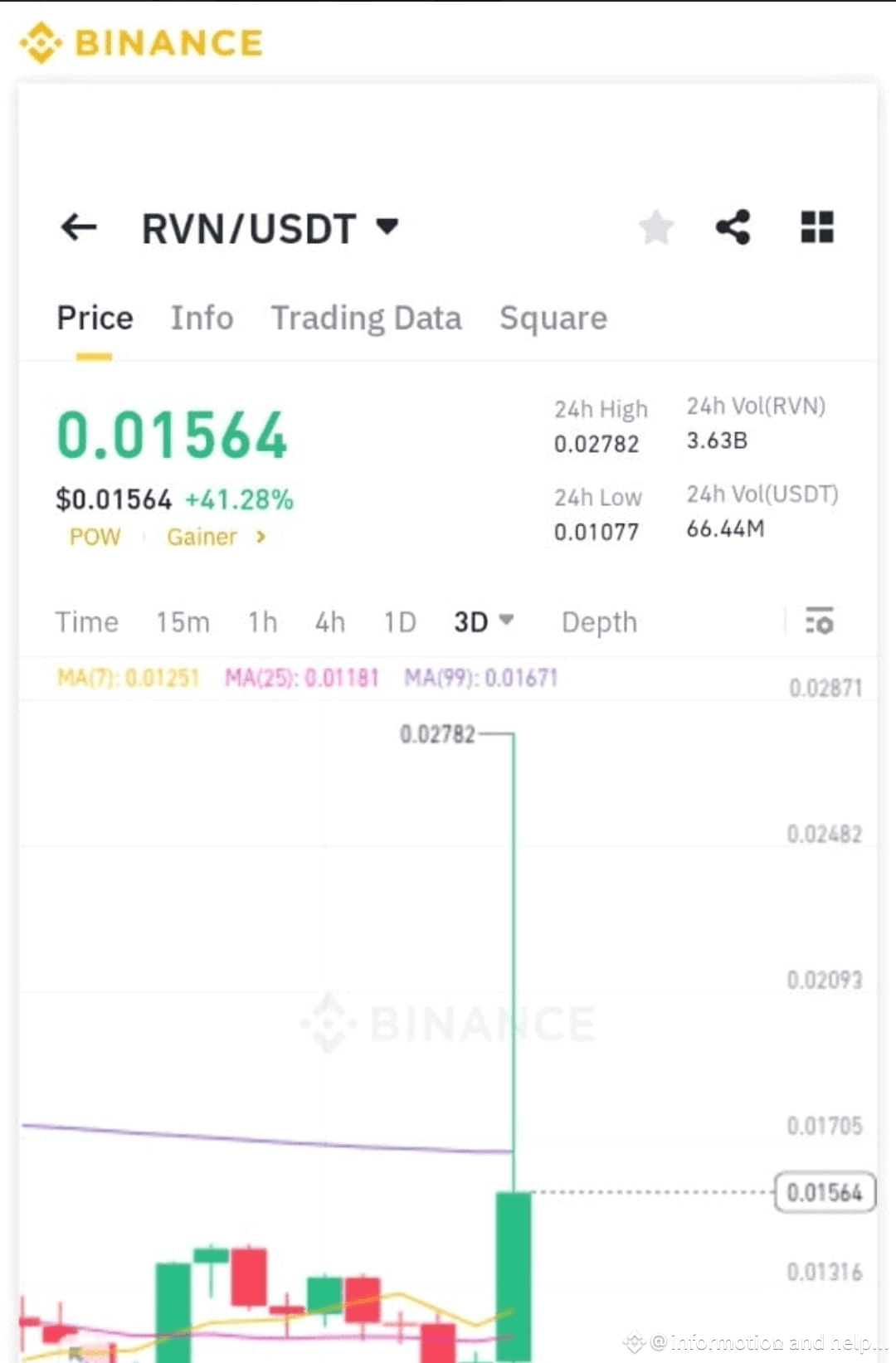Screen dimensions: 896x1363
Task: Open chart indicator settings icon
Action: [x=820, y=621]
